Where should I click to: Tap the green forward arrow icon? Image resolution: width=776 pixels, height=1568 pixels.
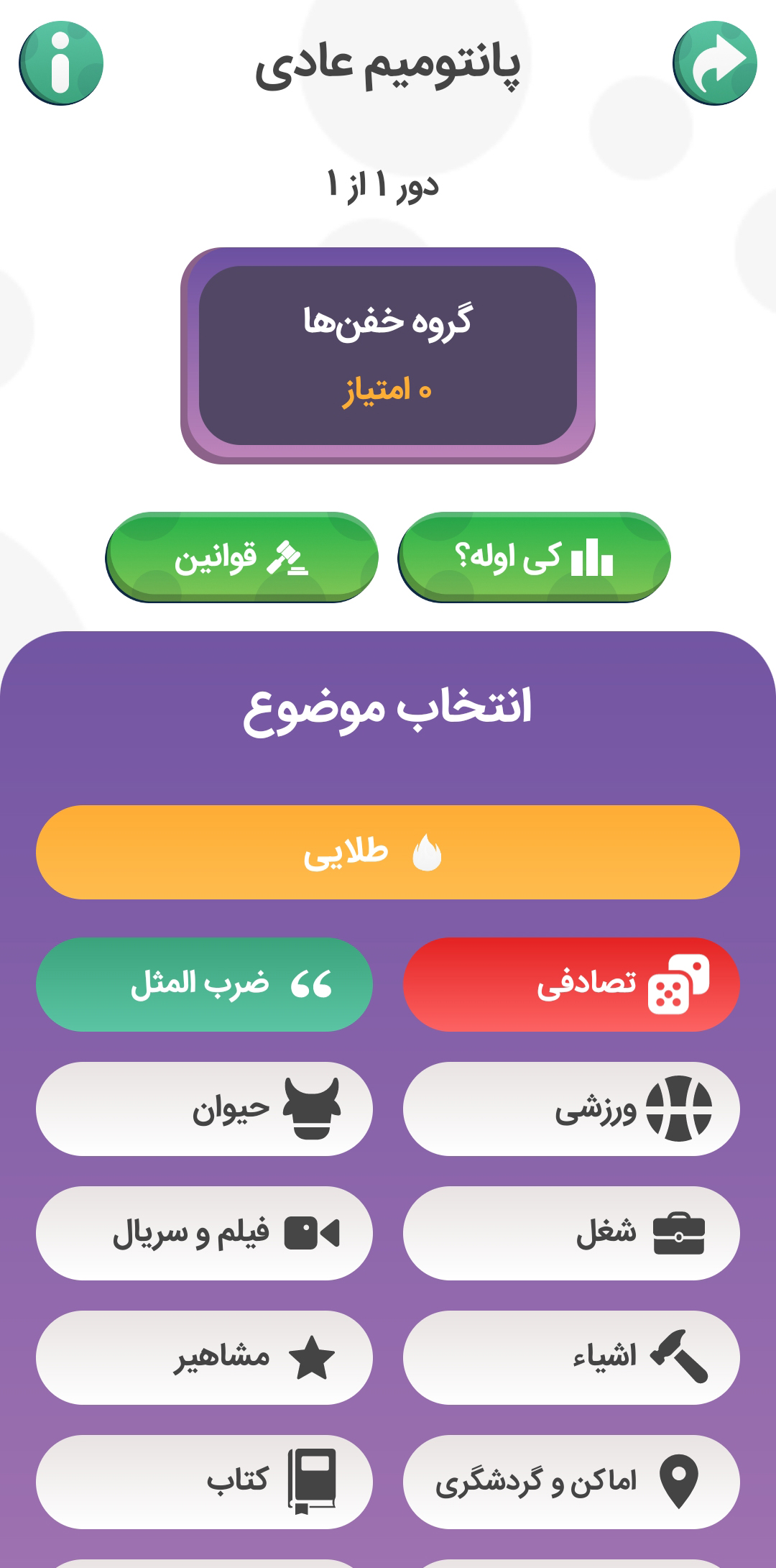pyautogui.click(x=715, y=63)
